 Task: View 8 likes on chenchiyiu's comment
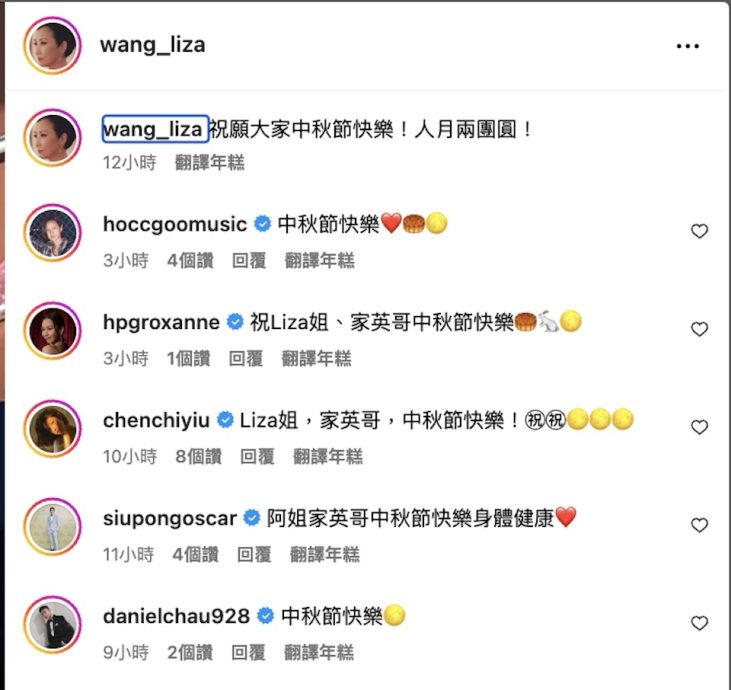pos(198,456)
